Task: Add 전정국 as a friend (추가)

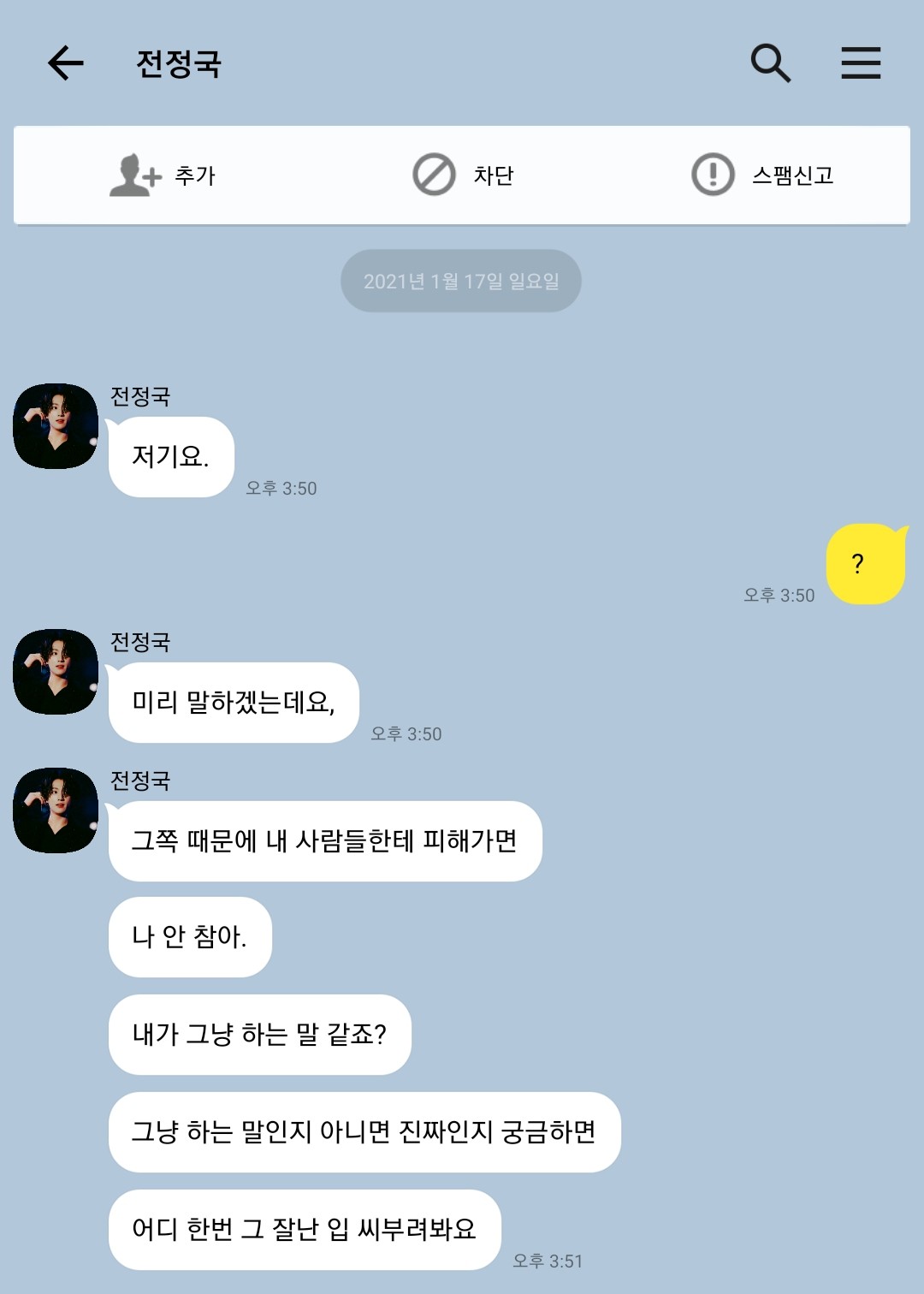Action: pyautogui.click(x=163, y=175)
